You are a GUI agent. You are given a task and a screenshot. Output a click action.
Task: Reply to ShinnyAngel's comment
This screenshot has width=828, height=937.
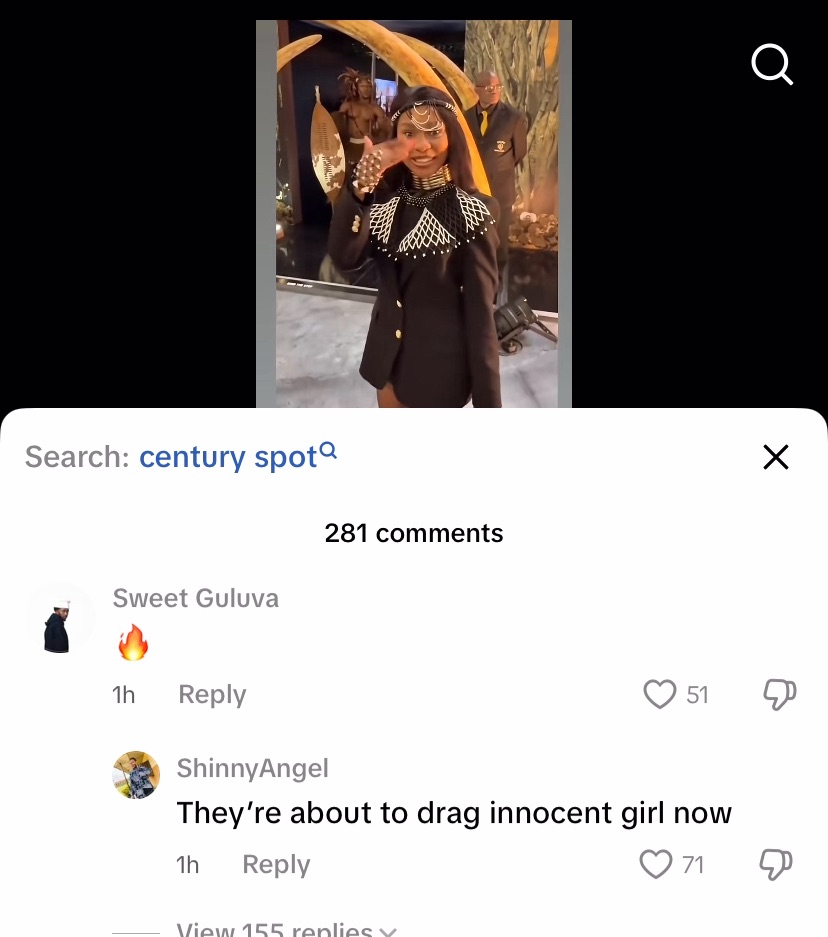tap(276, 864)
